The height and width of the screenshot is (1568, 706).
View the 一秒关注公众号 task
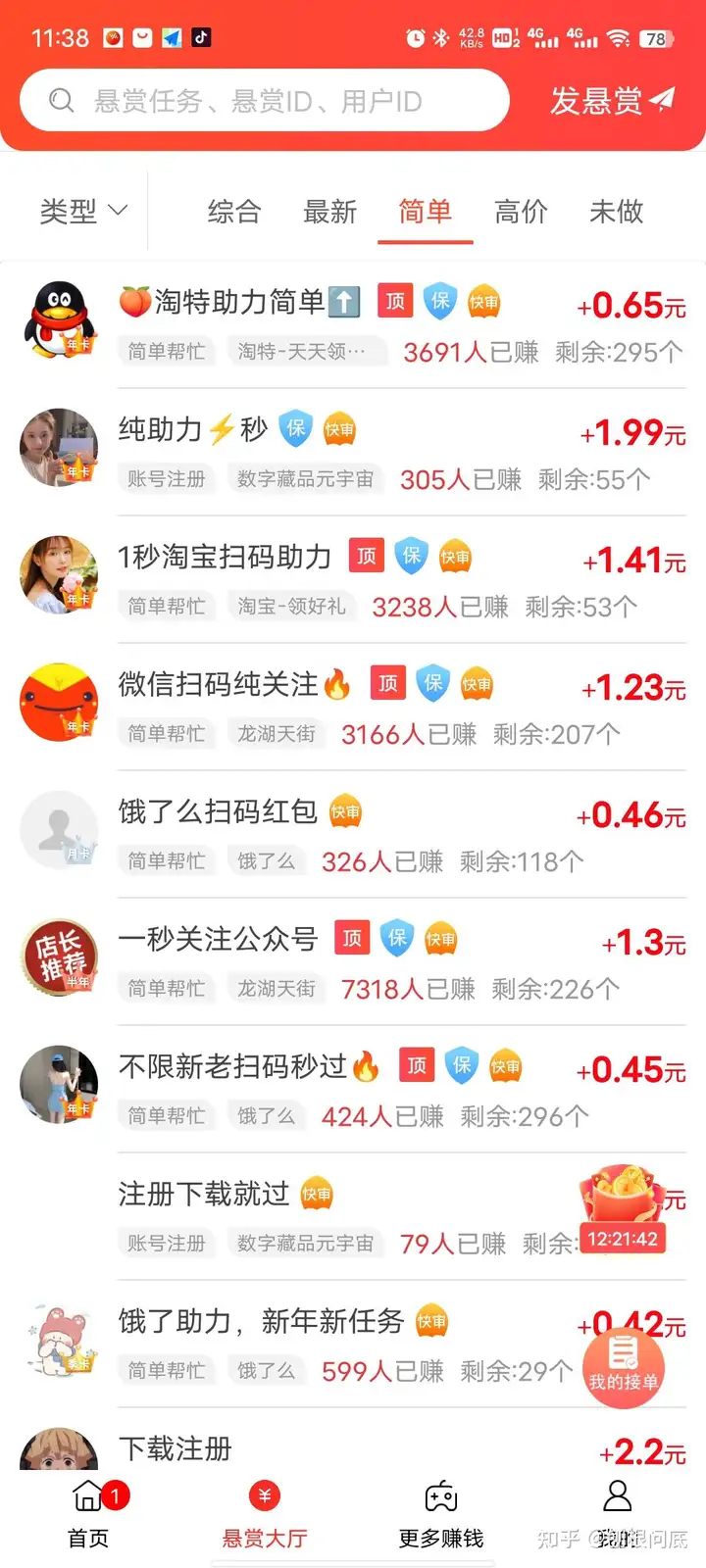tap(218, 939)
